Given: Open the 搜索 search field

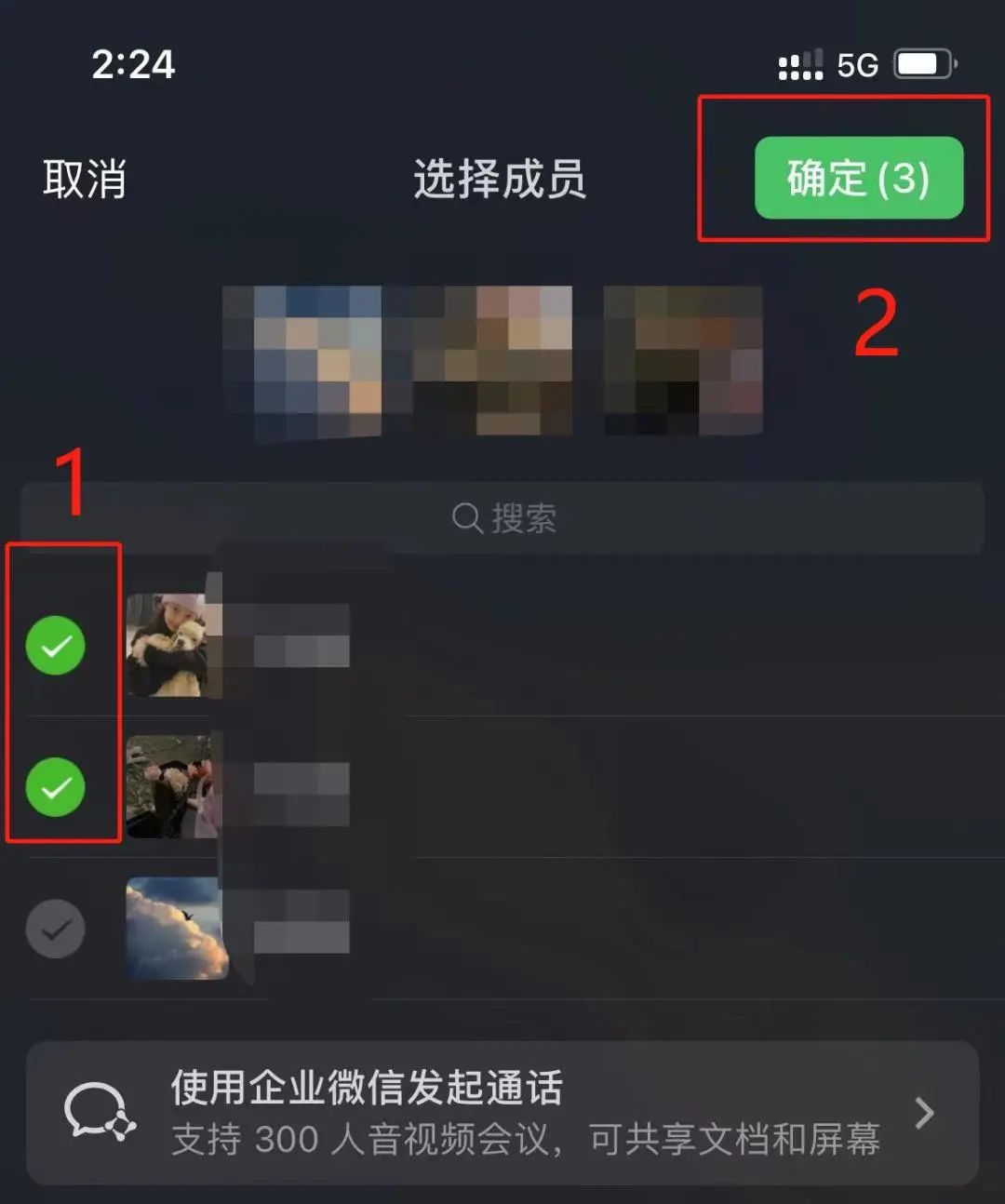Looking at the screenshot, I should coord(502,518).
